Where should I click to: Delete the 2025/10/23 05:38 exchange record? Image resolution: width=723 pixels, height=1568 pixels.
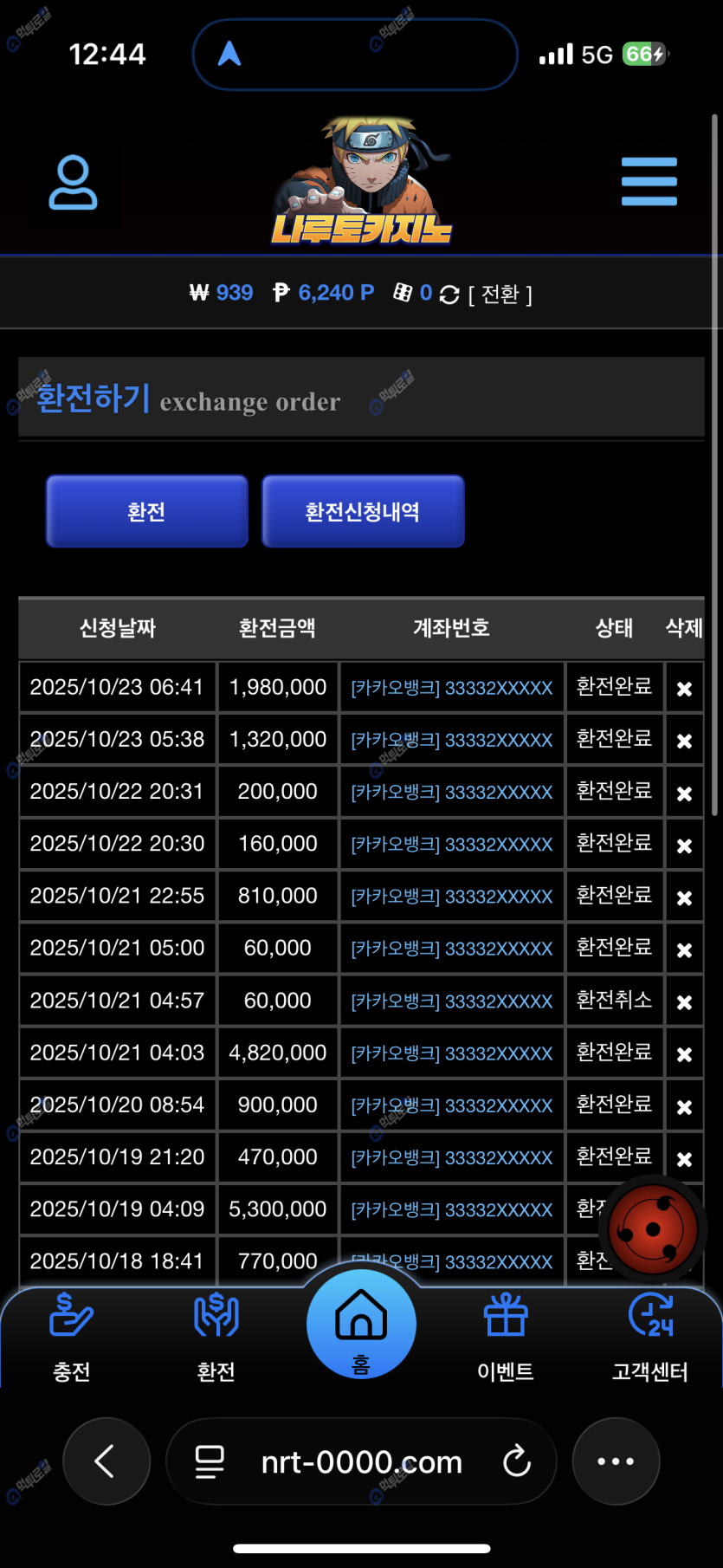(x=684, y=741)
